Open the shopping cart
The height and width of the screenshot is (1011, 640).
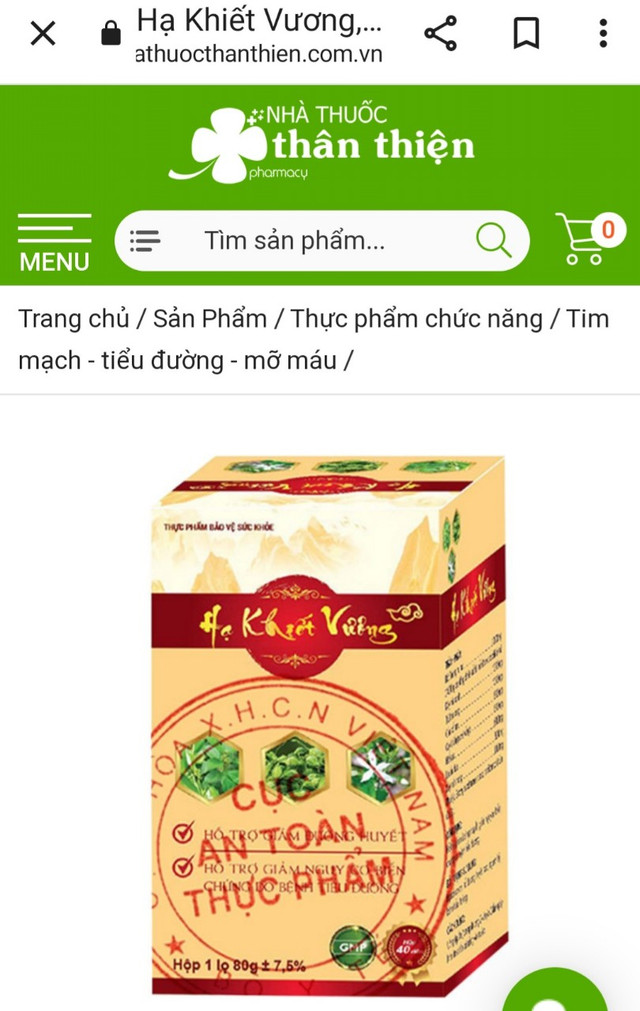[588, 240]
